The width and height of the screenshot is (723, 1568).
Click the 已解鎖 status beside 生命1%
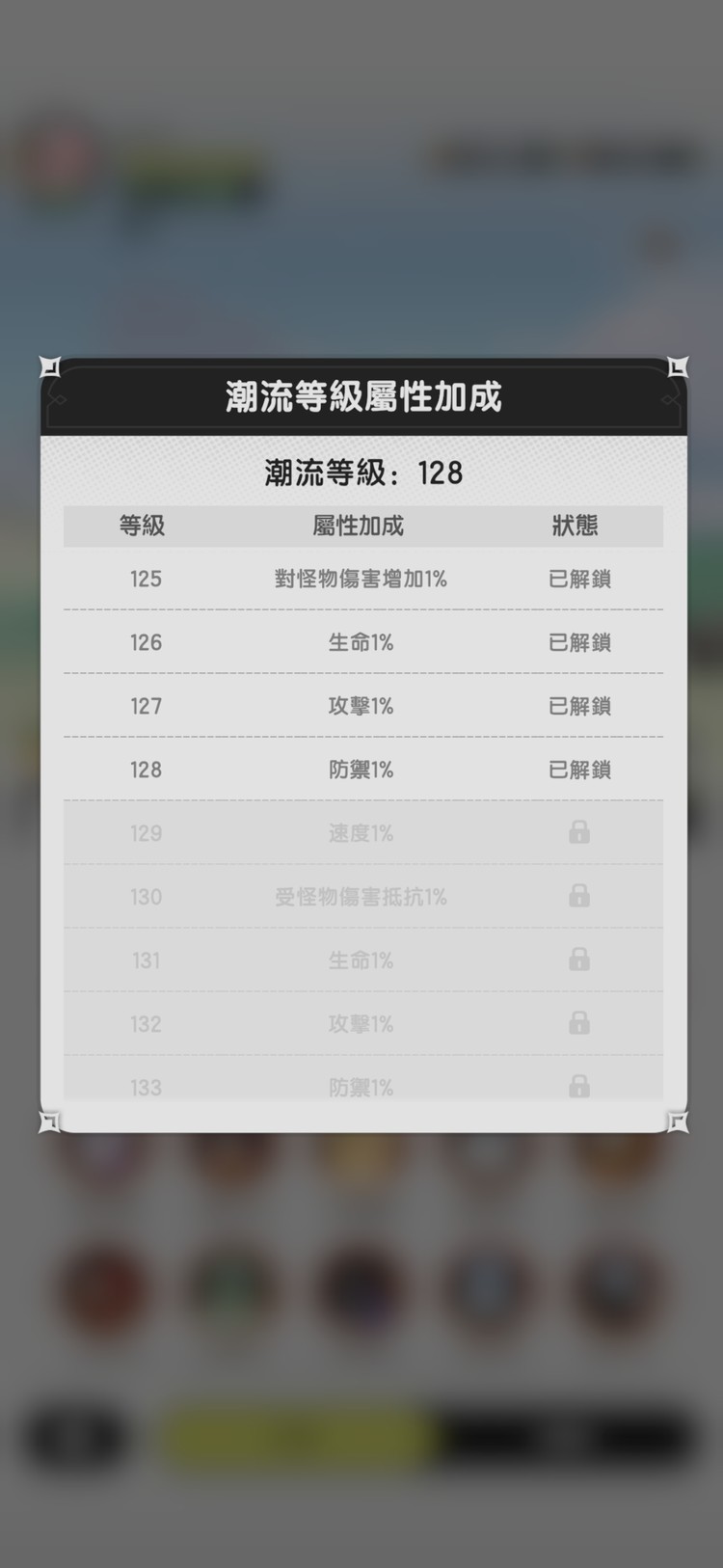click(x=577, y=642)
